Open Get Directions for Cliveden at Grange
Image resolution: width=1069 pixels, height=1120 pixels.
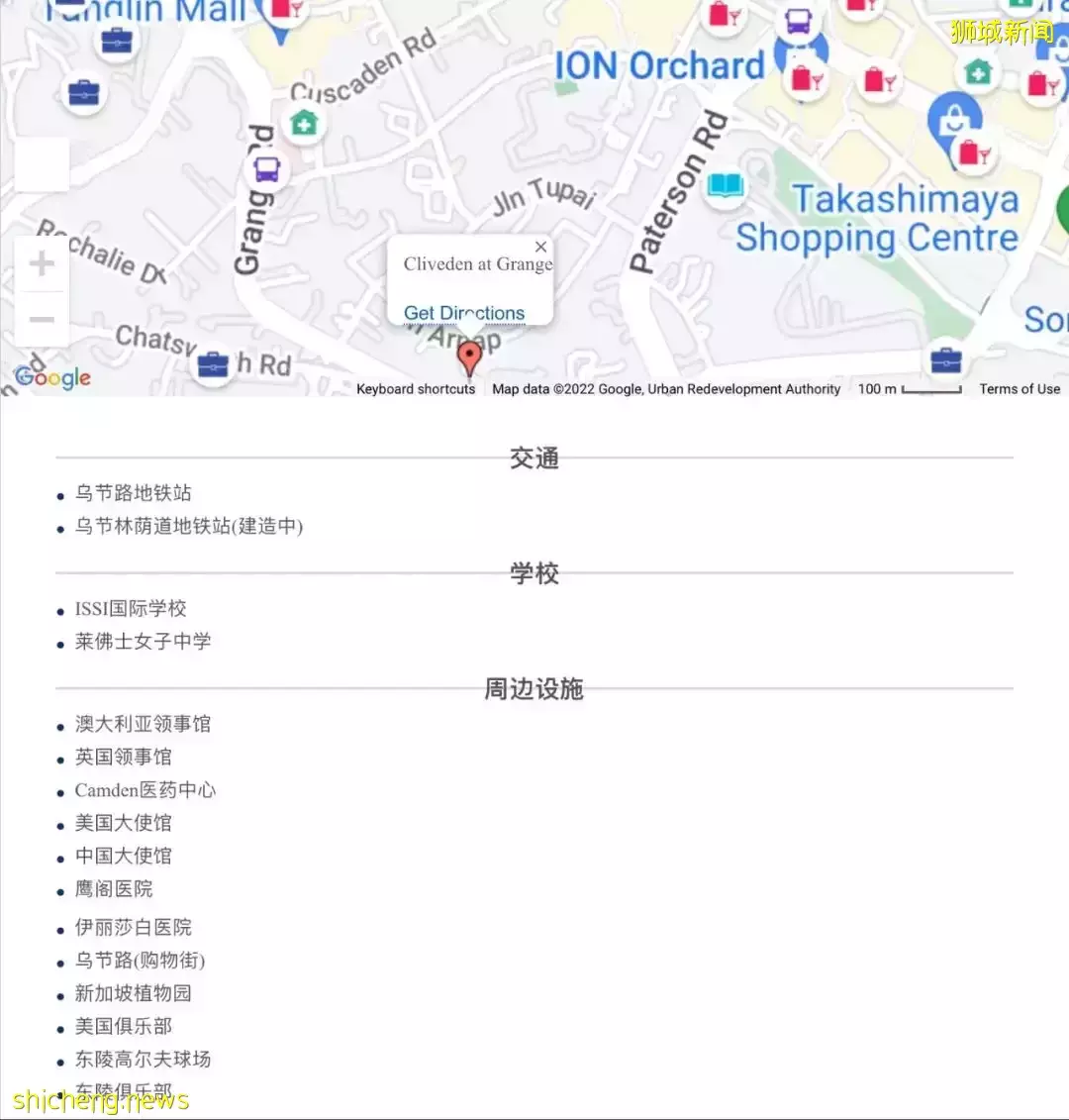point(463,312)
